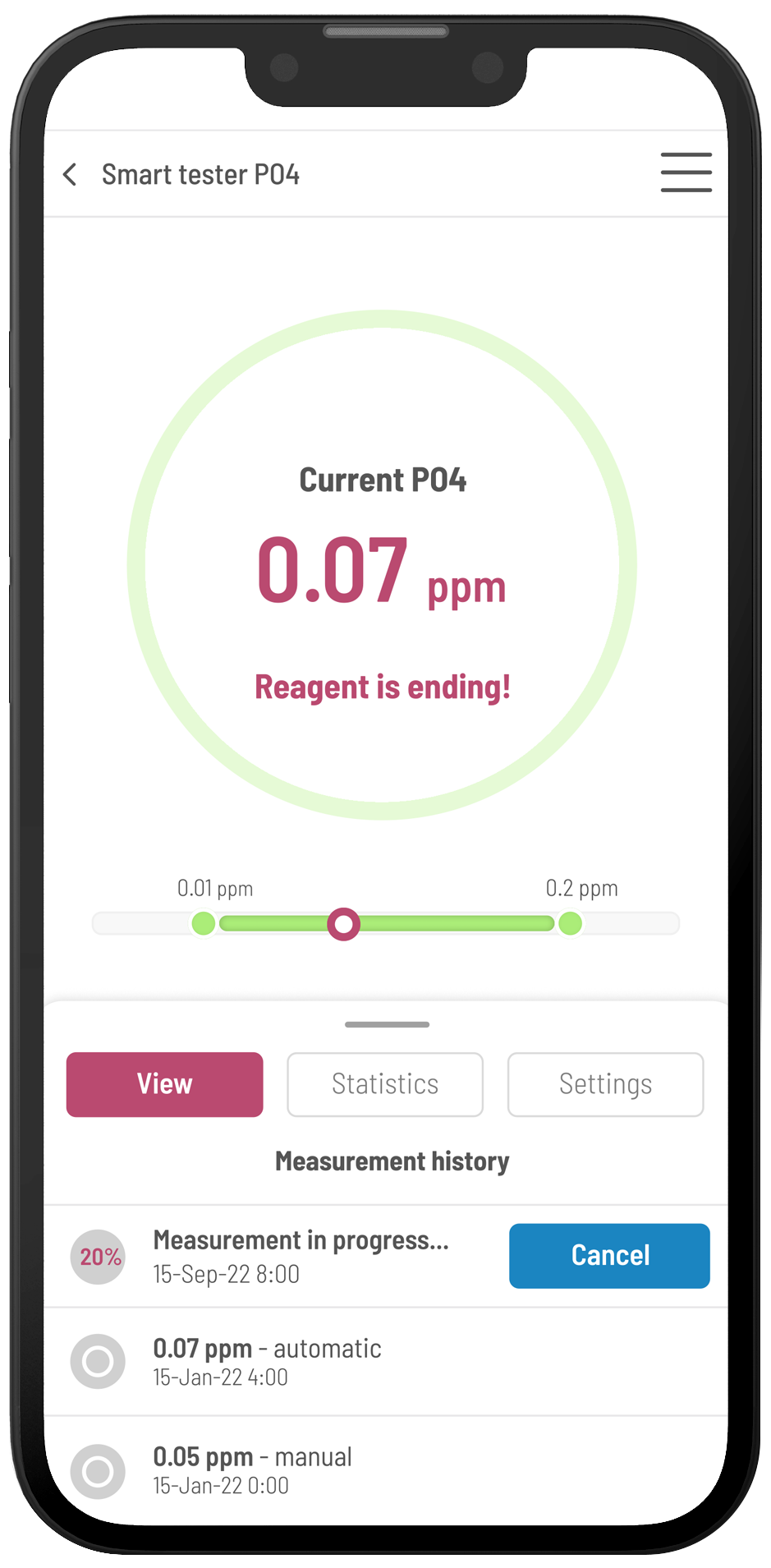Tap the bottom sheet drag handle

387,1024
